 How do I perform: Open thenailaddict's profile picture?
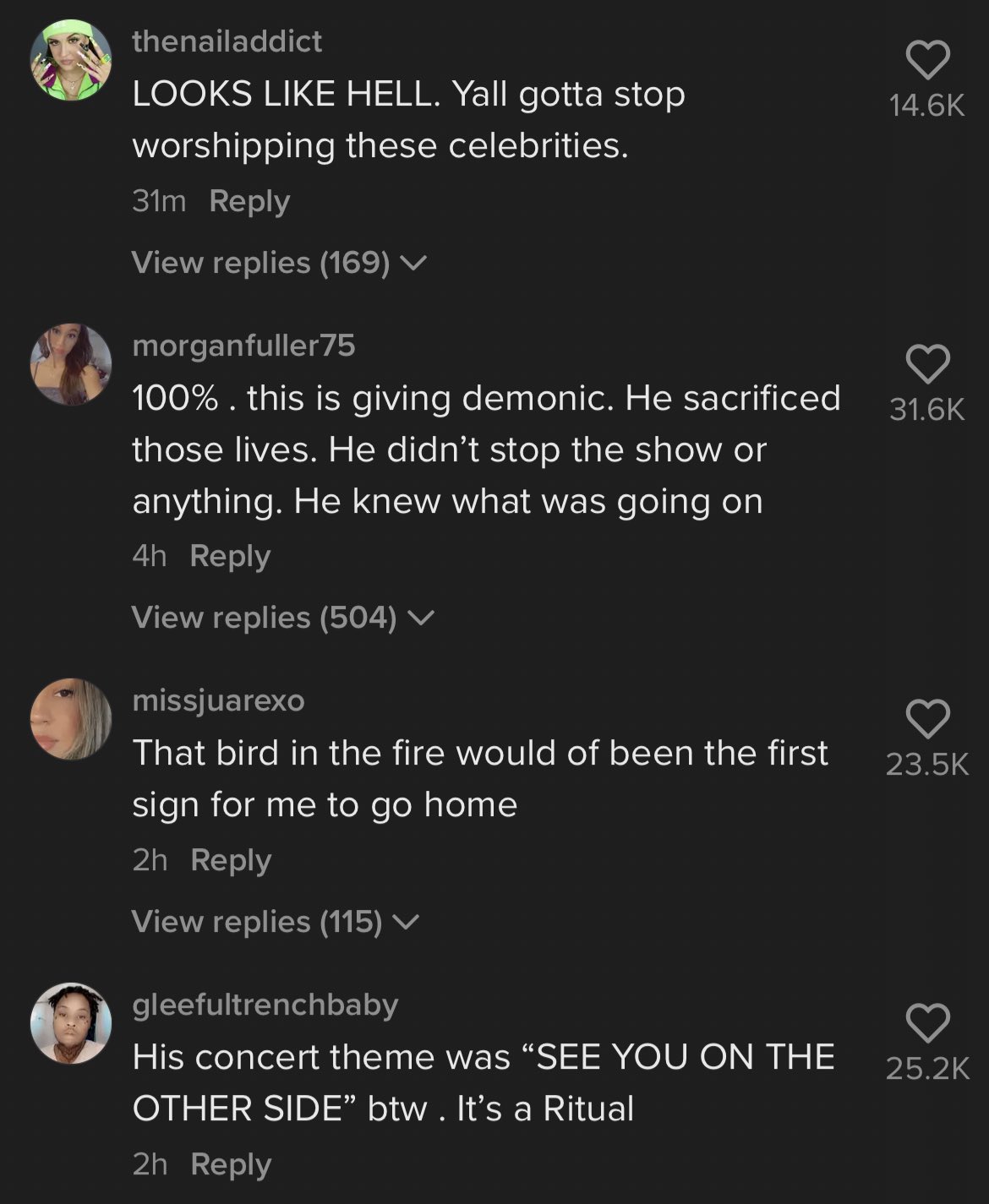coord(71,60)
